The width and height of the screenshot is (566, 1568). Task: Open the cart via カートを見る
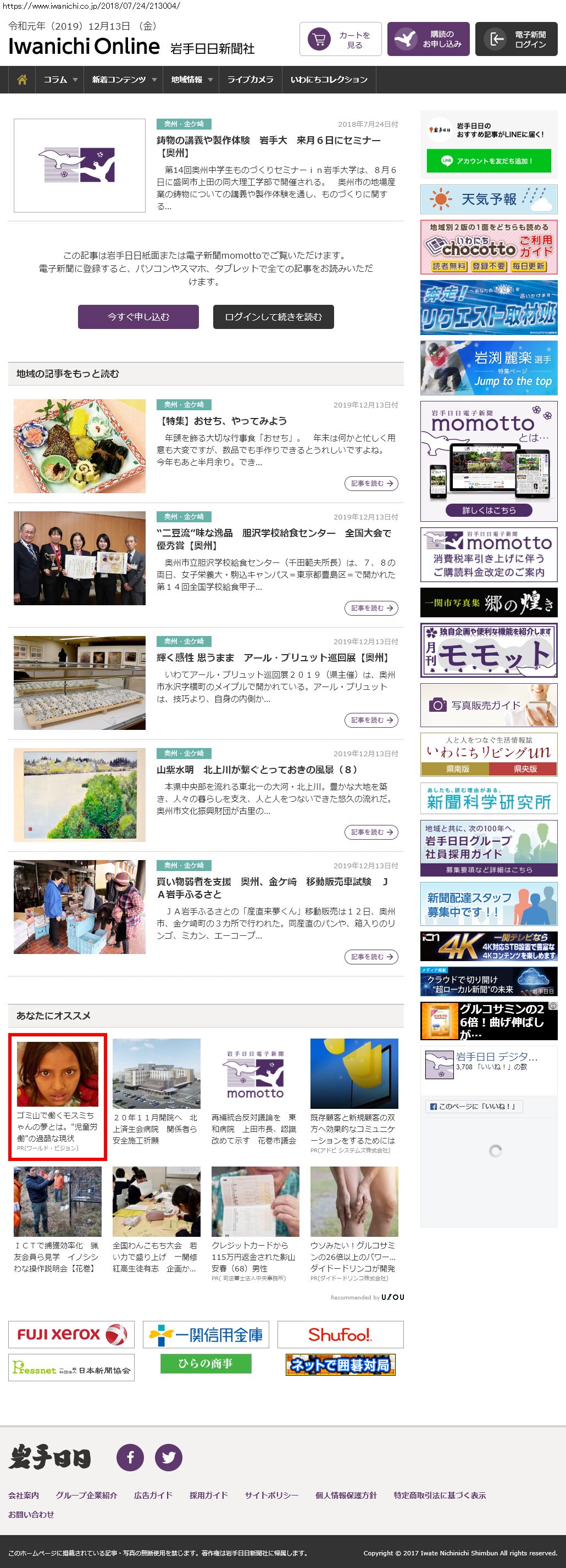340,40
